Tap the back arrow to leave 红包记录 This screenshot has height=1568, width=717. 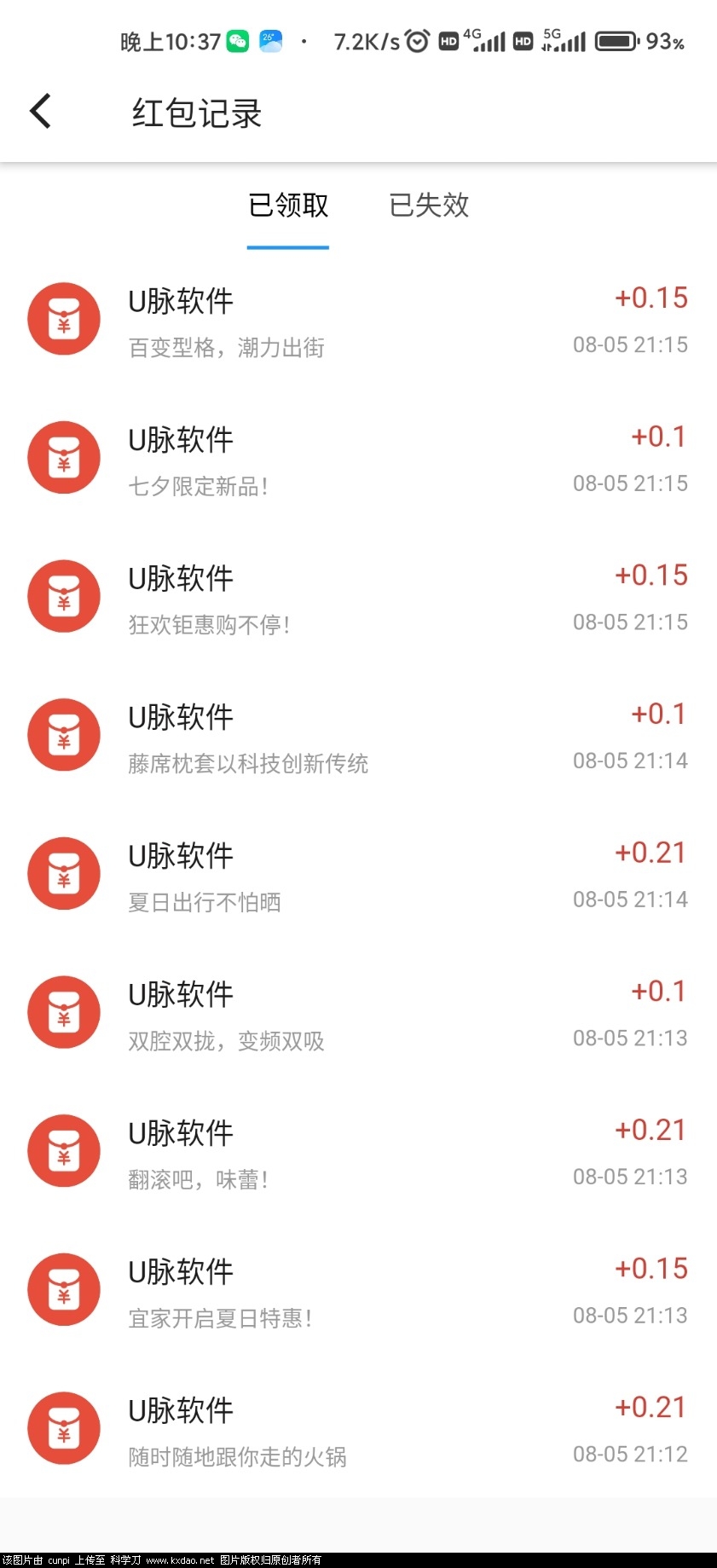click(39, 111)
